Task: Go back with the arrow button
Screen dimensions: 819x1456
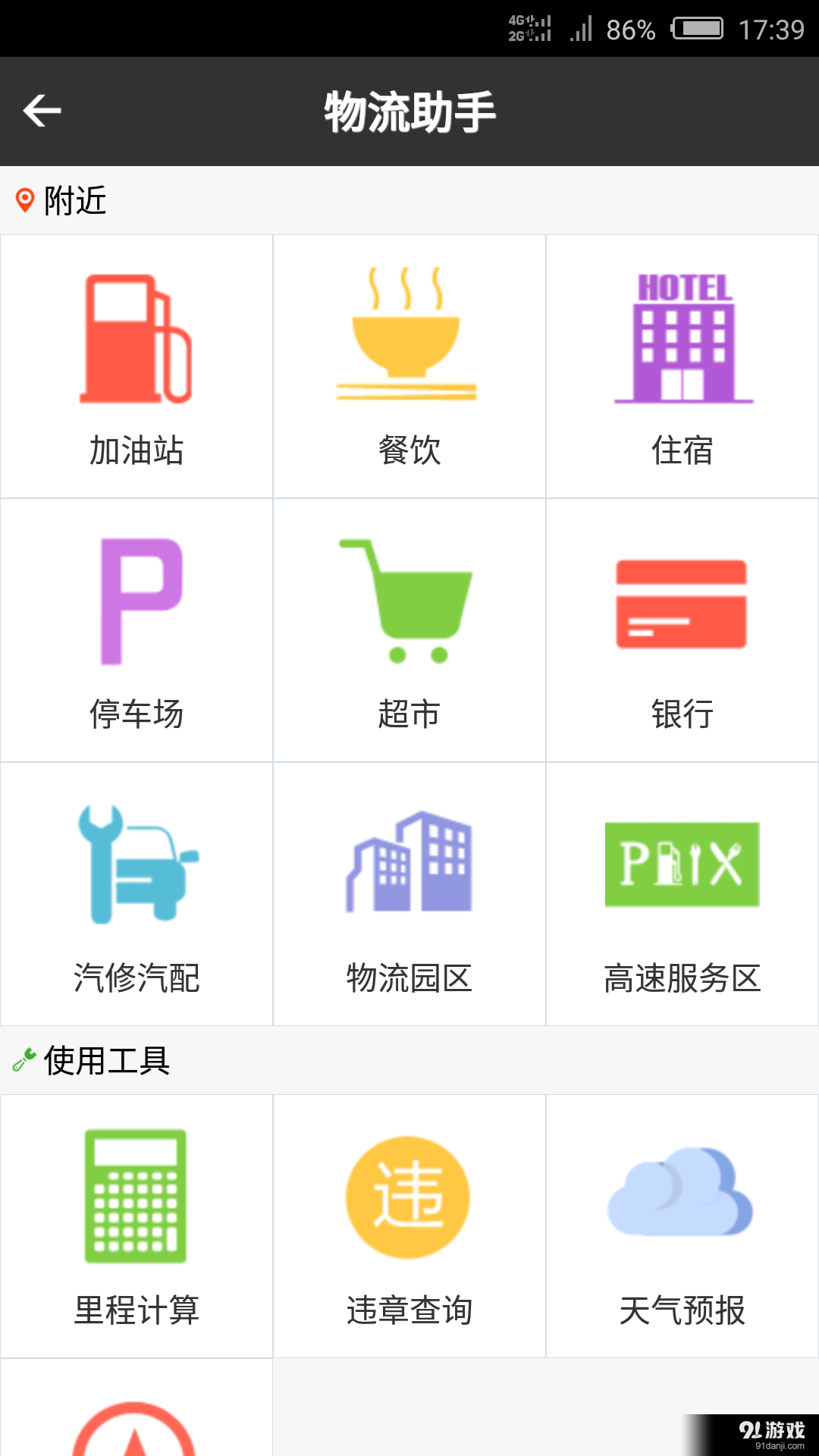Action: [41, 111]
